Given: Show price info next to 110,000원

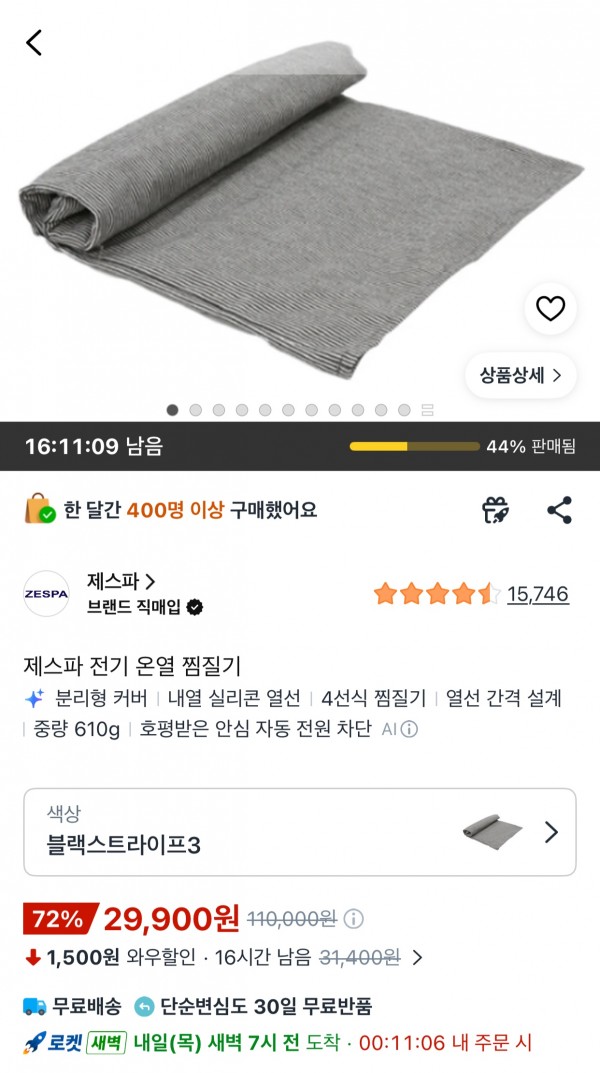Looking at the screenshot, I should (x=353, y=918).
